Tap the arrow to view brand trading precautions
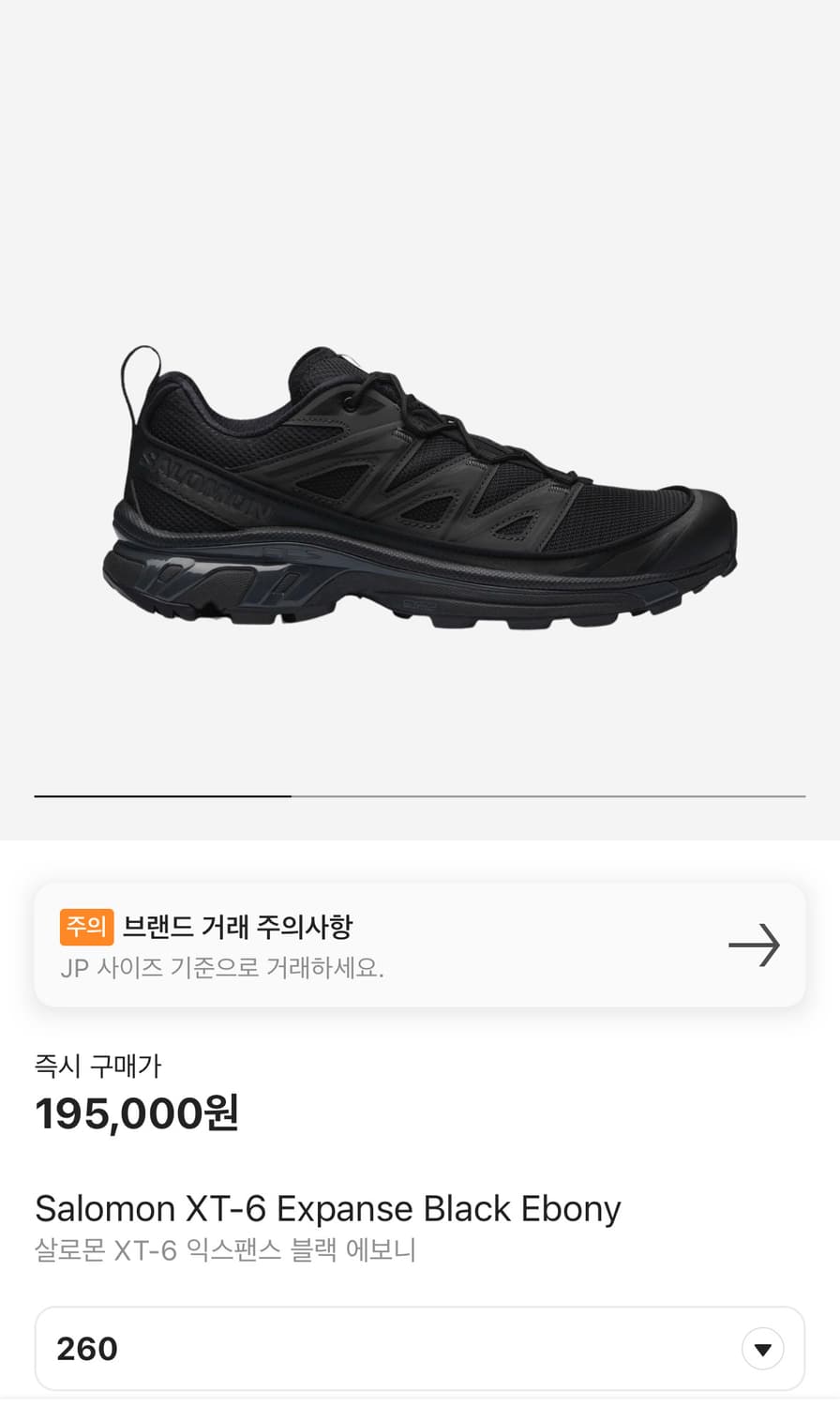 (x=753, y=945)
